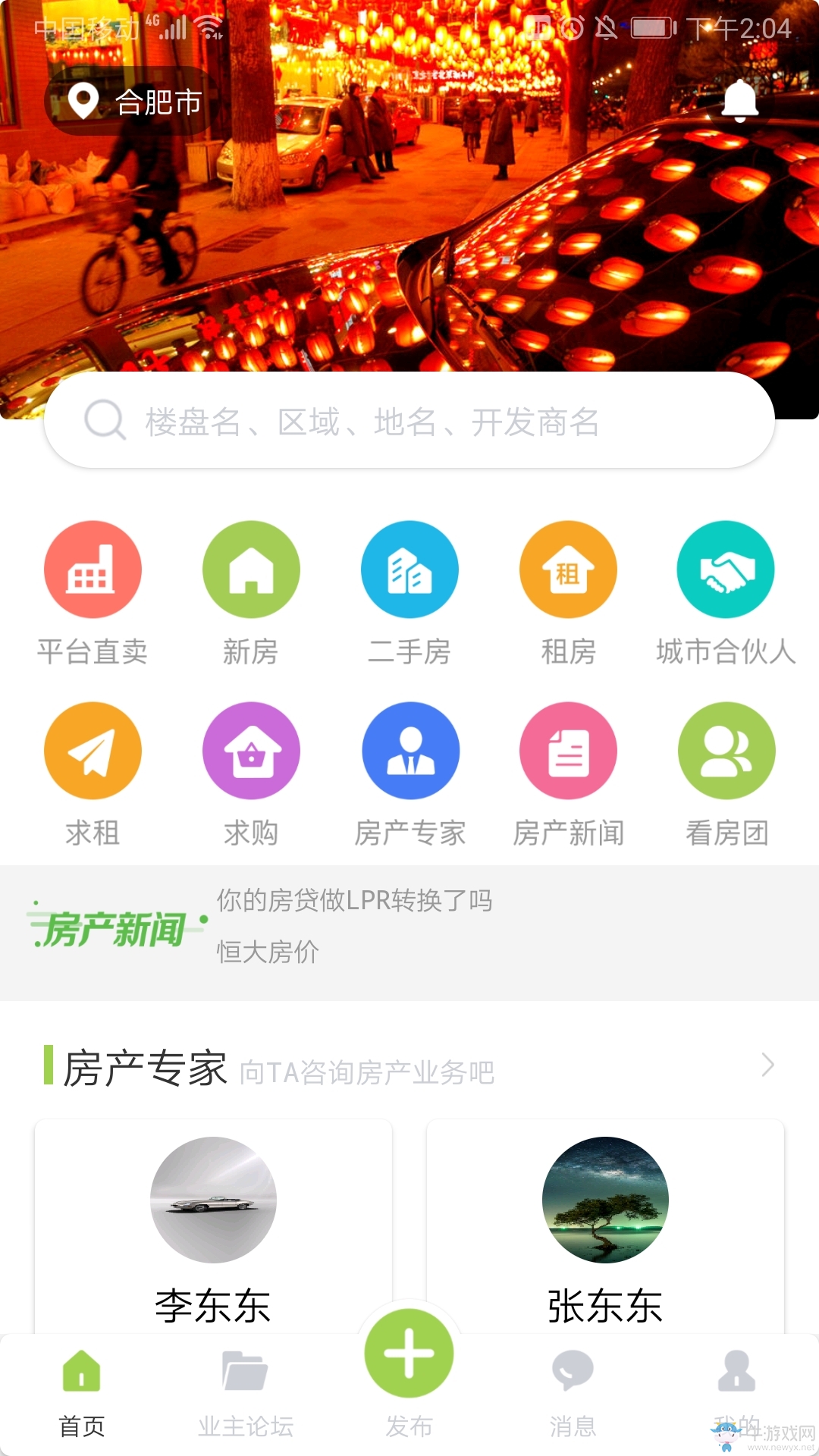Open 城市合伙人 section
The width and height of the screenshot is (819, 1456).
726,570
